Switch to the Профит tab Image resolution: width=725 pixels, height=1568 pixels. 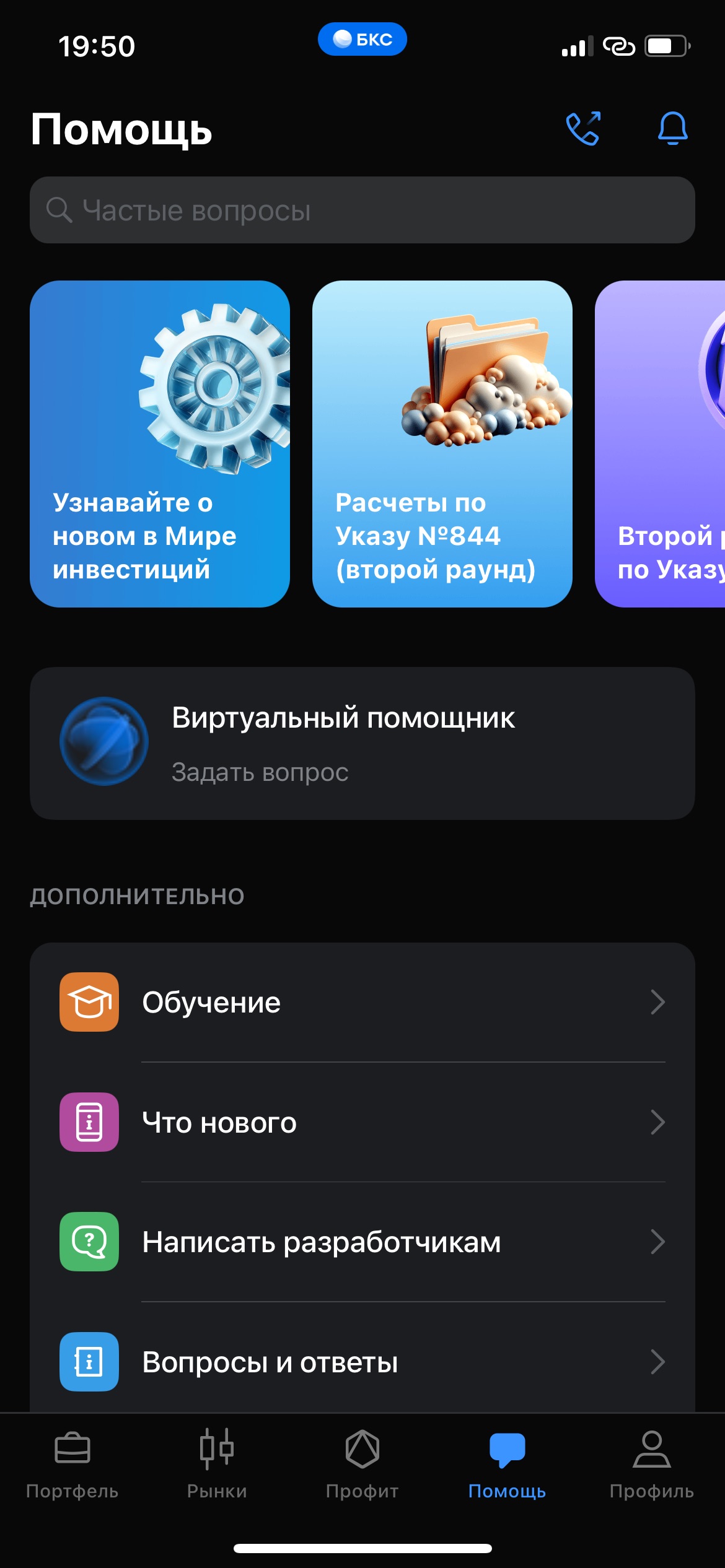362,1465
